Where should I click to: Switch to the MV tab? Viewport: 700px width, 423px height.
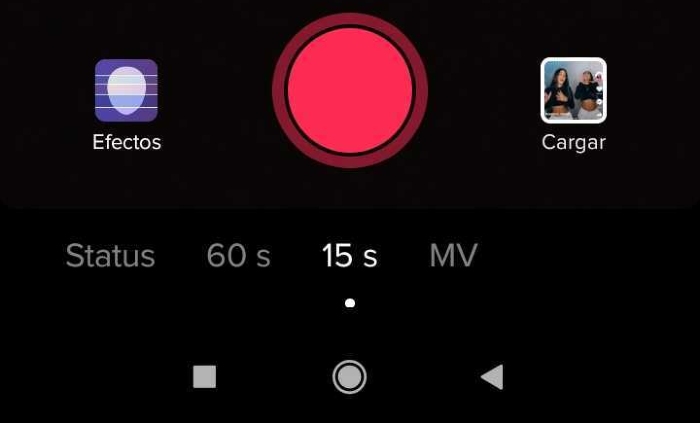point(453,256)
